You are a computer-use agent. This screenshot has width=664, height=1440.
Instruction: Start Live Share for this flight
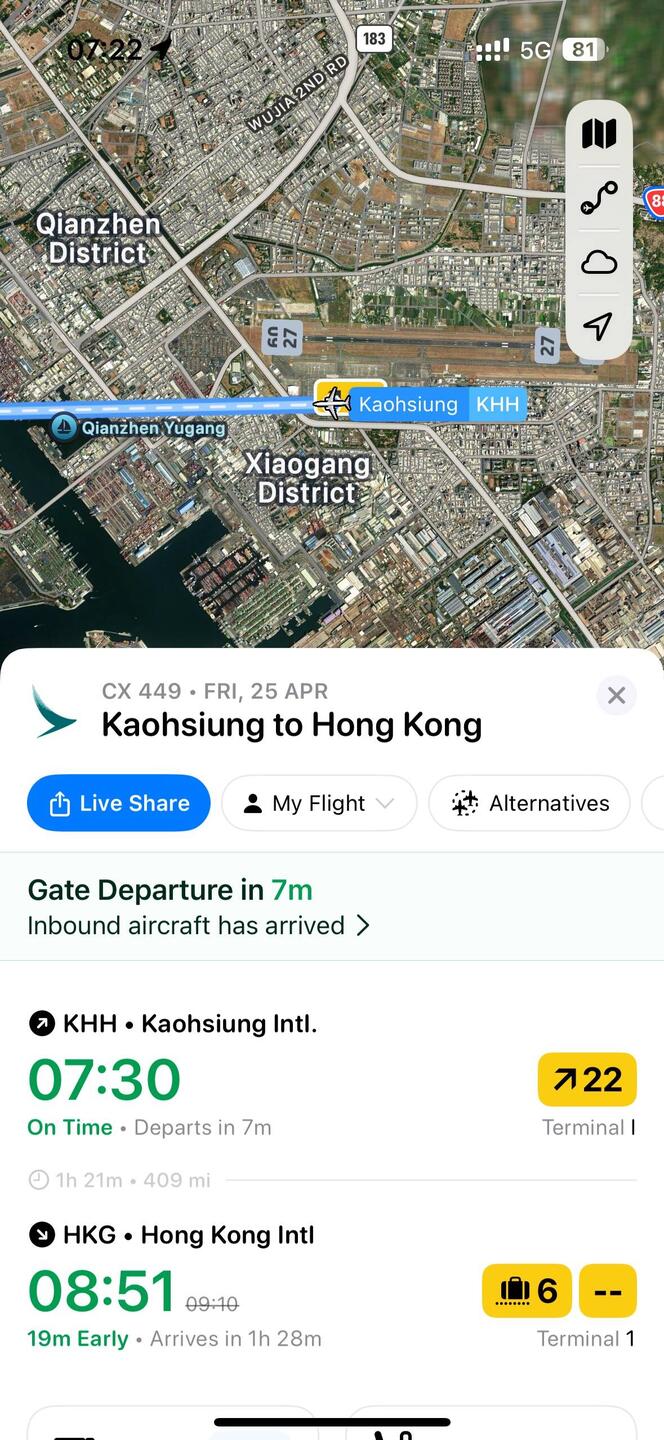(119, 803)
